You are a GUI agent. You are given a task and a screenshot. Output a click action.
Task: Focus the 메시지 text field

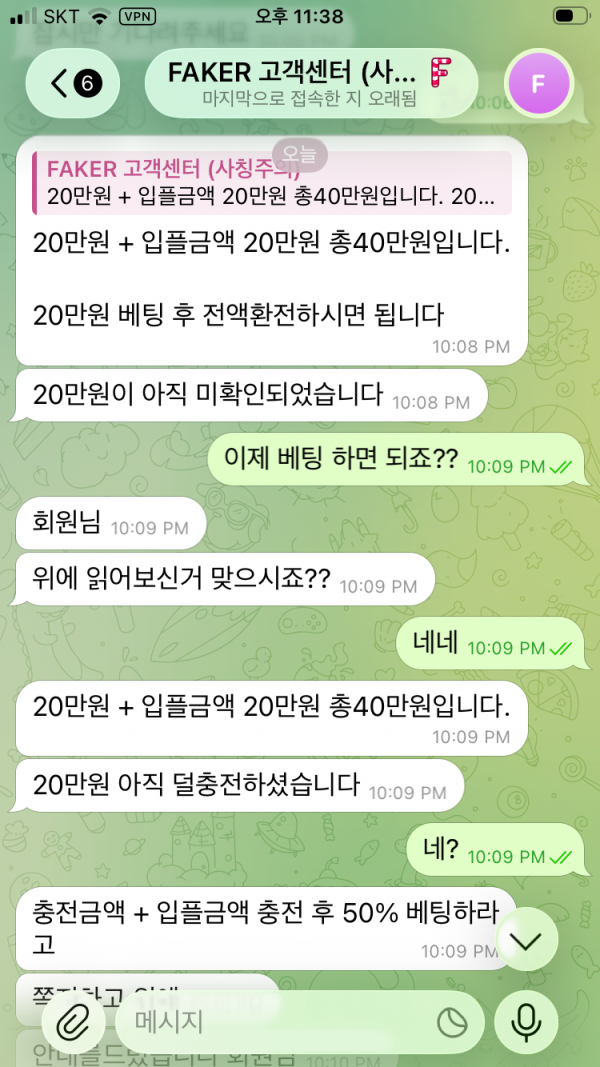tap(270, 1021)
